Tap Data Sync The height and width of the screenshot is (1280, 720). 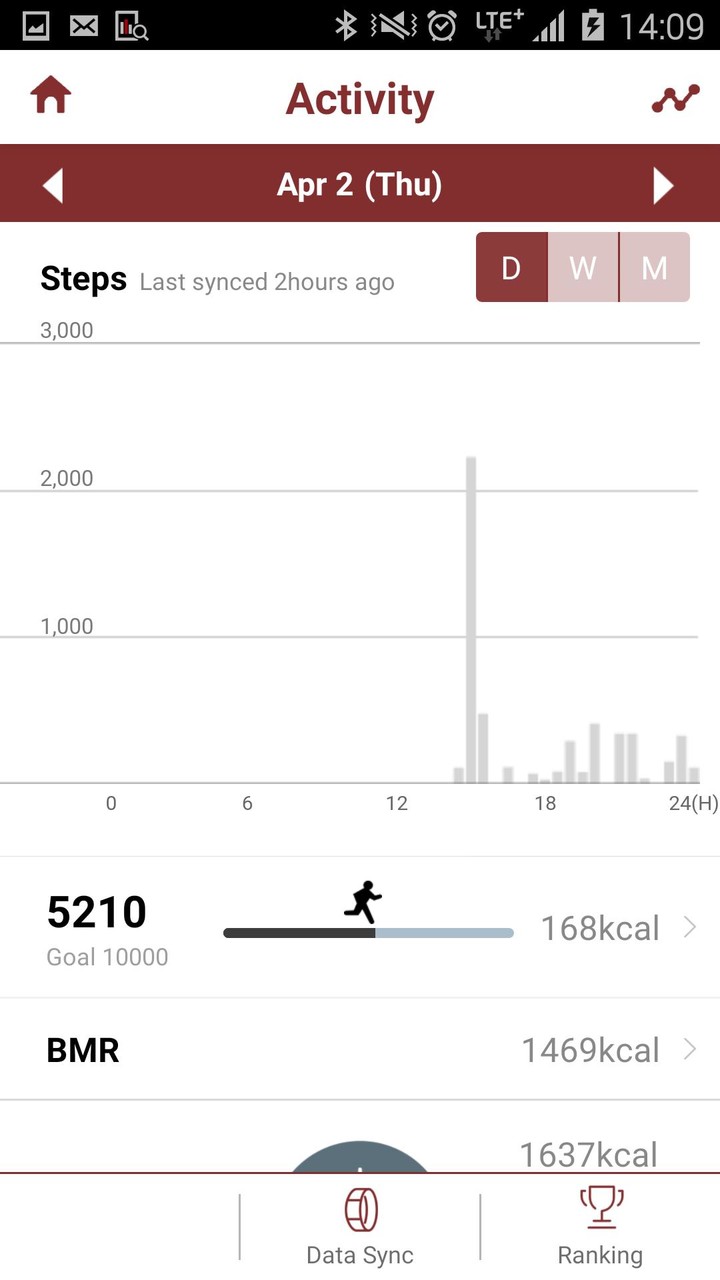pos(360,1227)
